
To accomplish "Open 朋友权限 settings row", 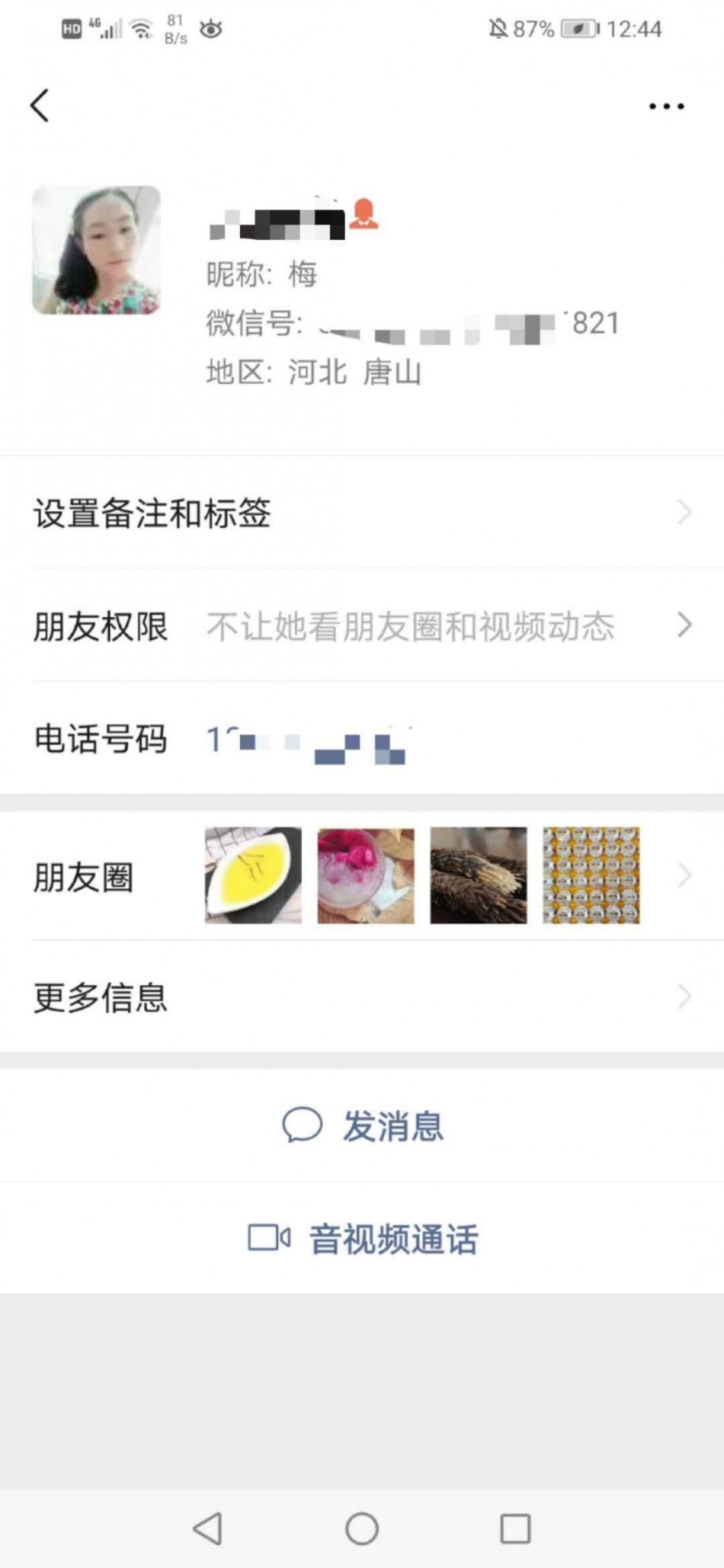I will (x=362, y=626).
